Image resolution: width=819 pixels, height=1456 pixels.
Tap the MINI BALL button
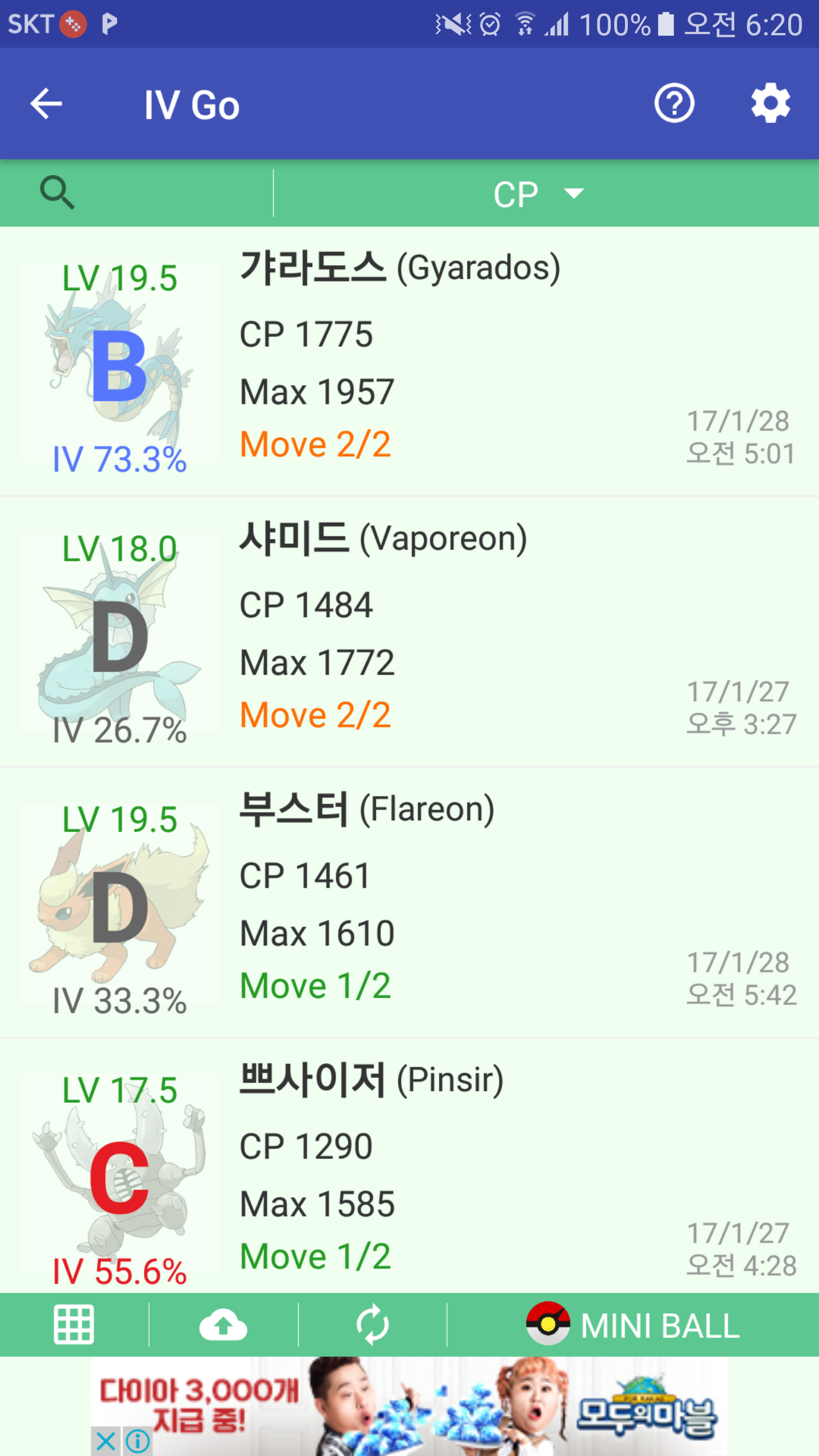click(633, 1325)
